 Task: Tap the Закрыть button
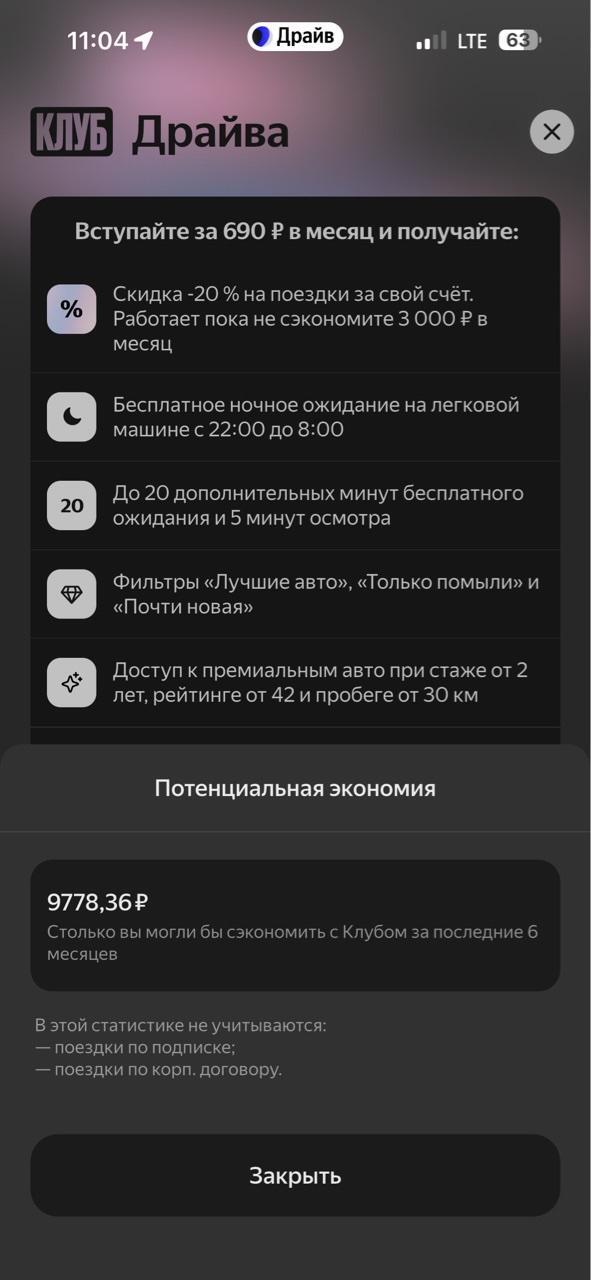pos(295,1175)
